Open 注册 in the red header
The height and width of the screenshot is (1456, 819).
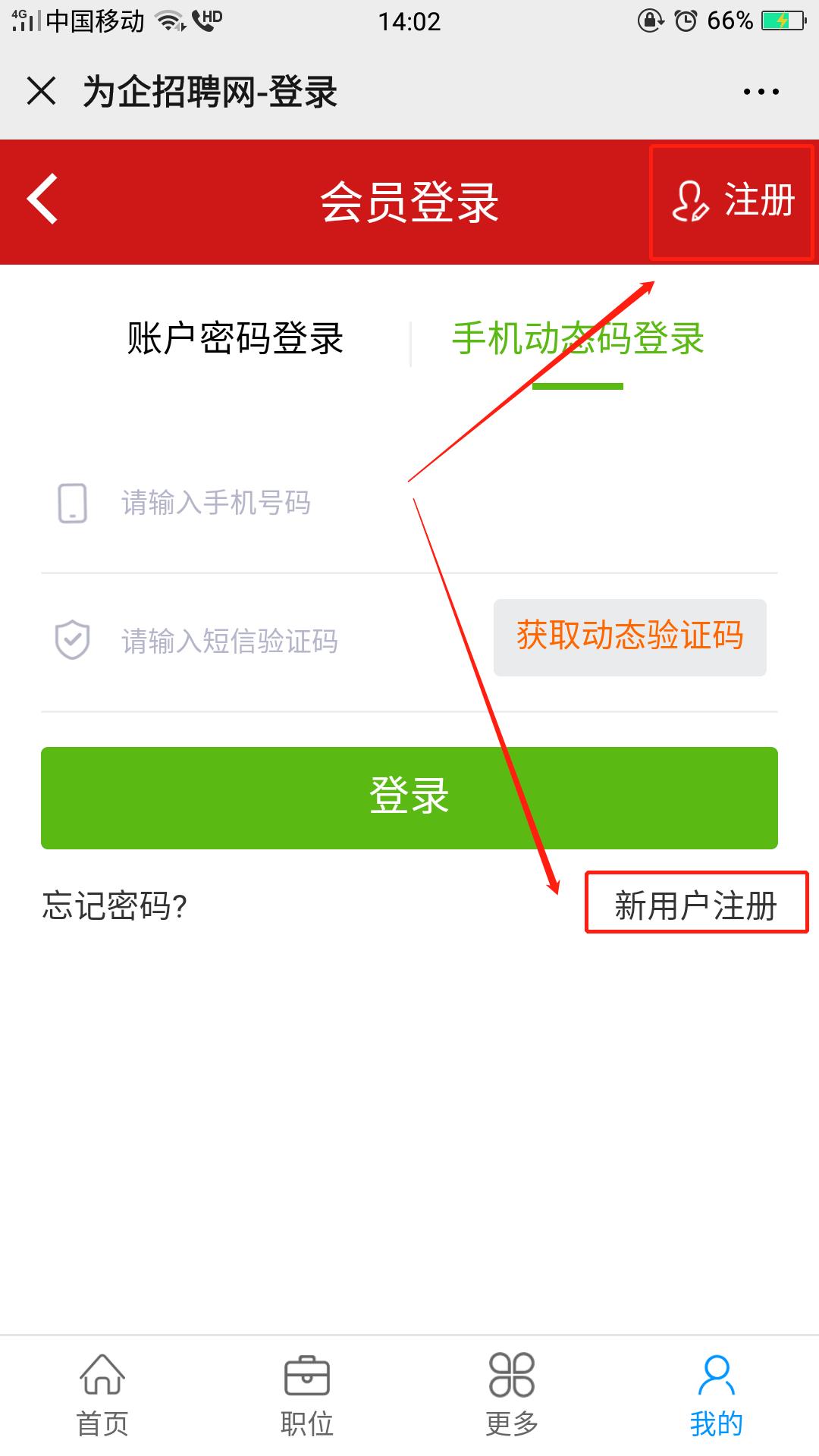733,201
